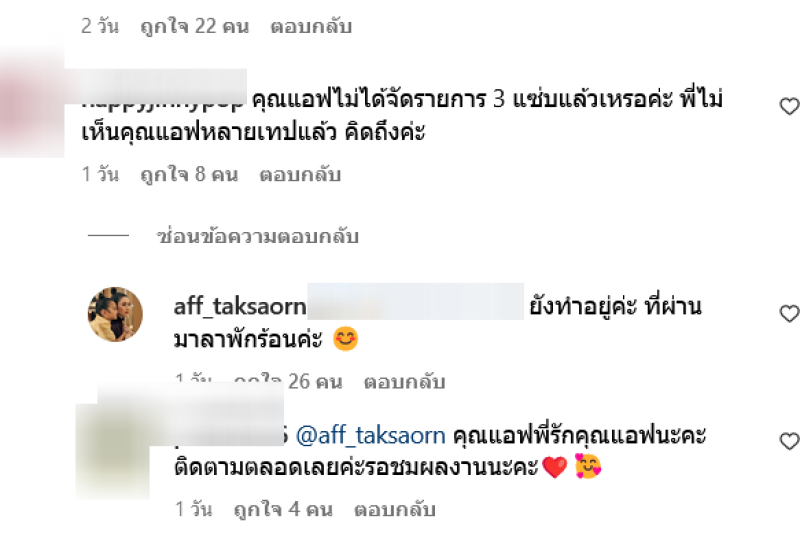The image size is (800, 556).
Task: Hide replies via ซ่อนข้อความตอบกลับ
Action: pos(257,237)
